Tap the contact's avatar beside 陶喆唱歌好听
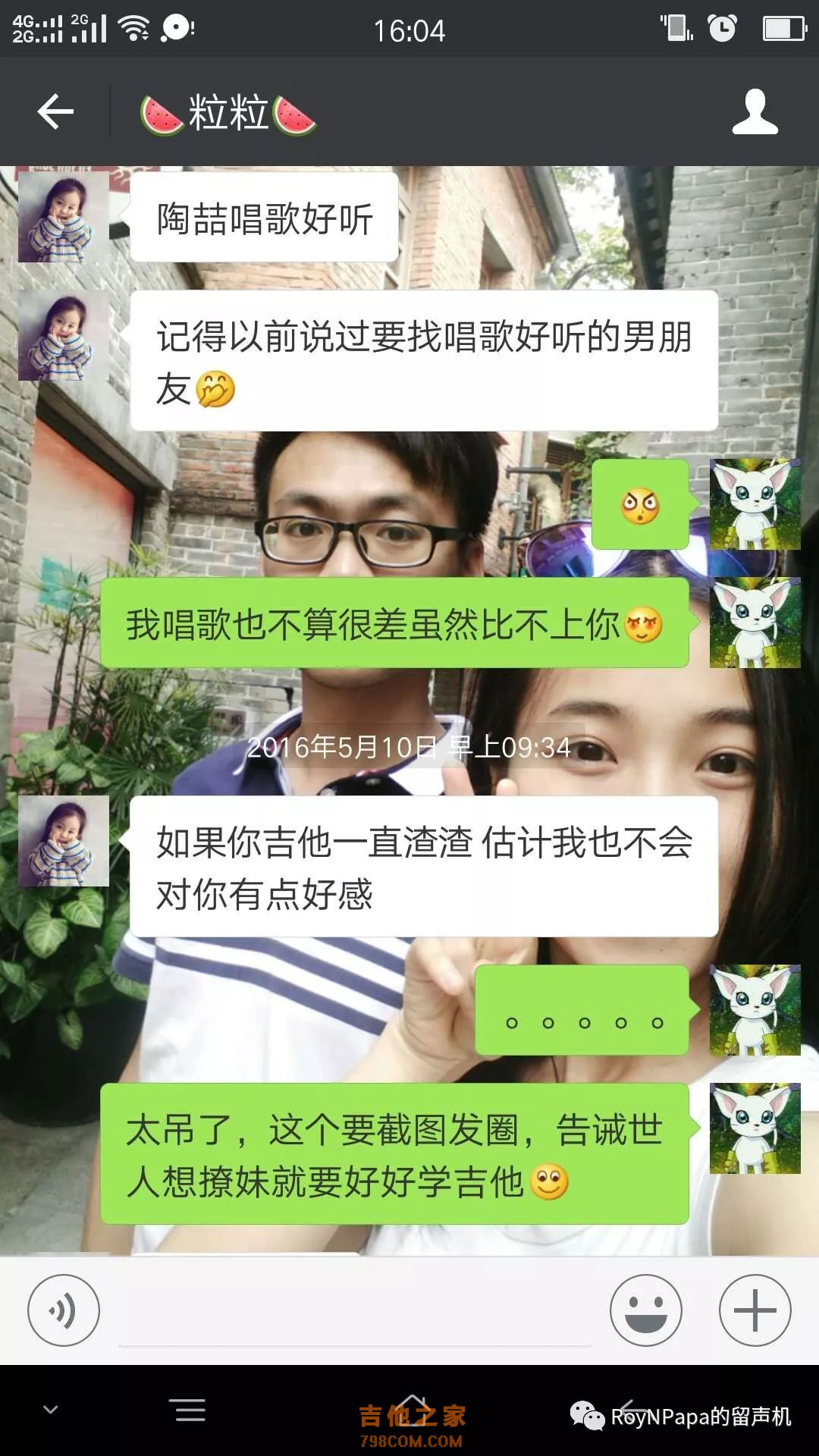Viewport: 819px width, 1456px height. pos(64,218)
